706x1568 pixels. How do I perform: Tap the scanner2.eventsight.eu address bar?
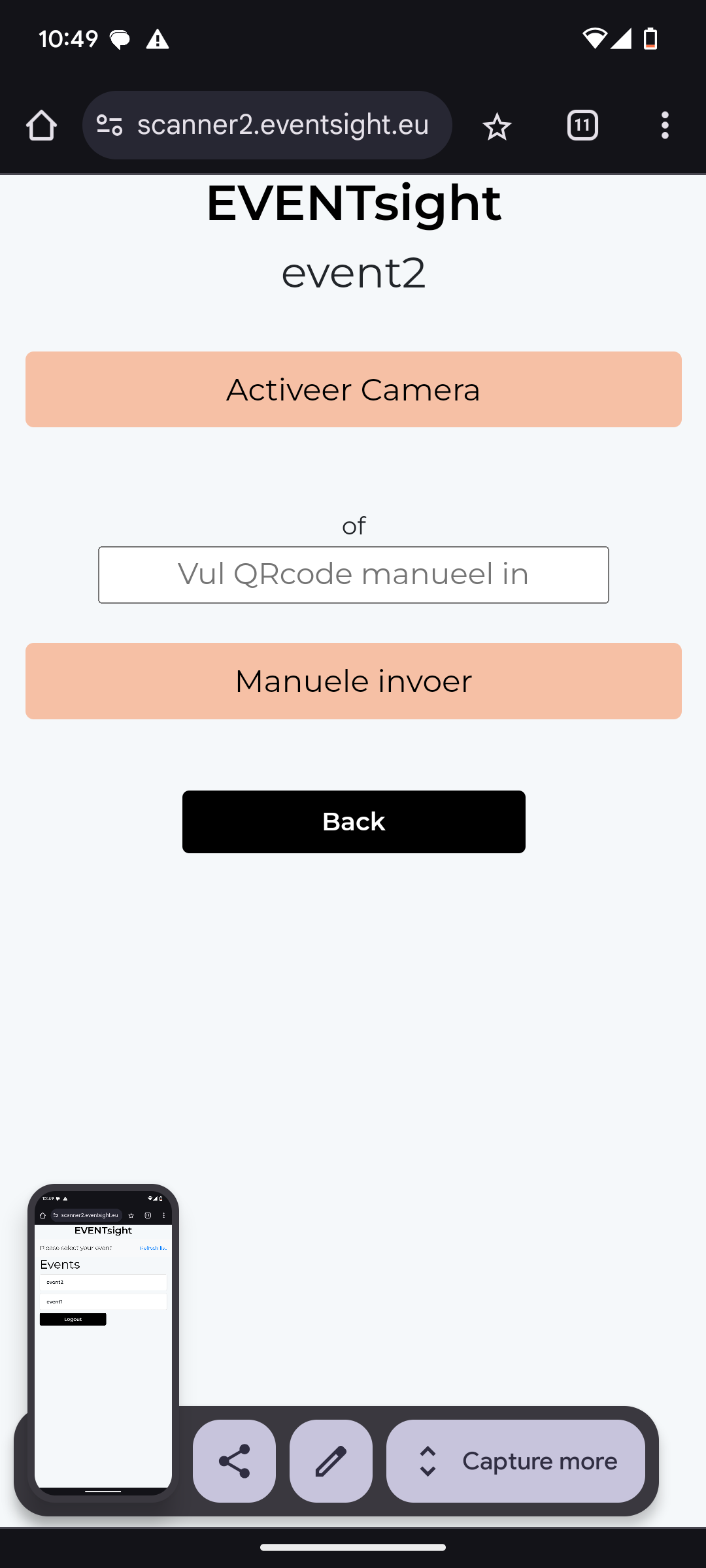282,125
